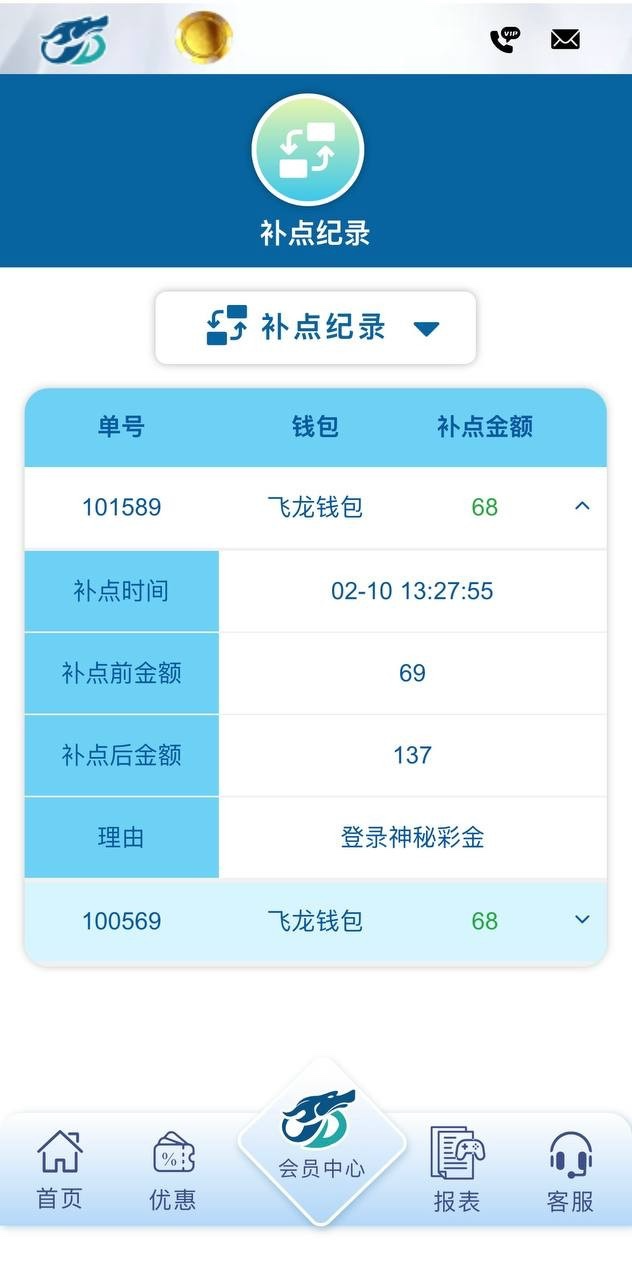
Task: Expand the details of record 100569
Action: coord(582,920)
